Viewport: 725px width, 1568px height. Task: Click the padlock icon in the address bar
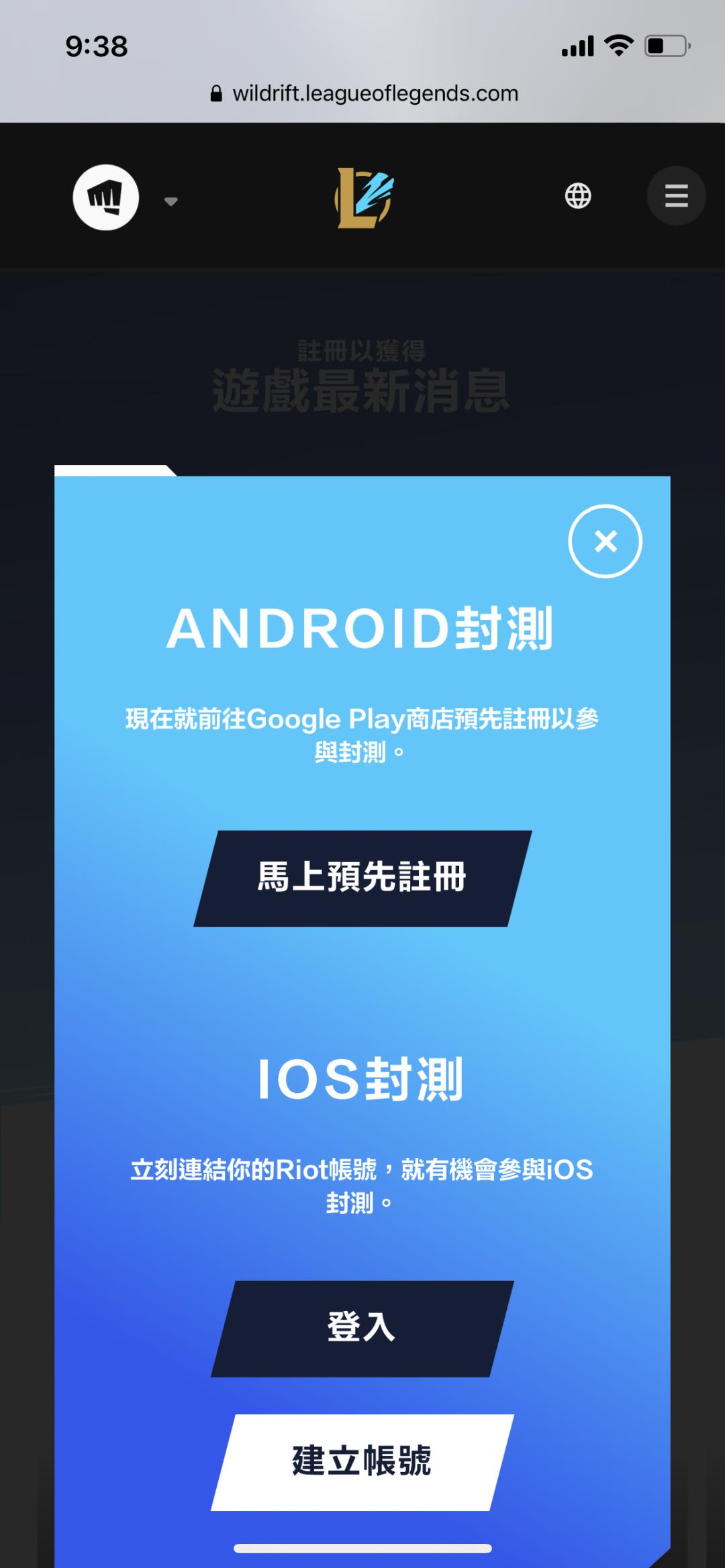pos(218,93)
